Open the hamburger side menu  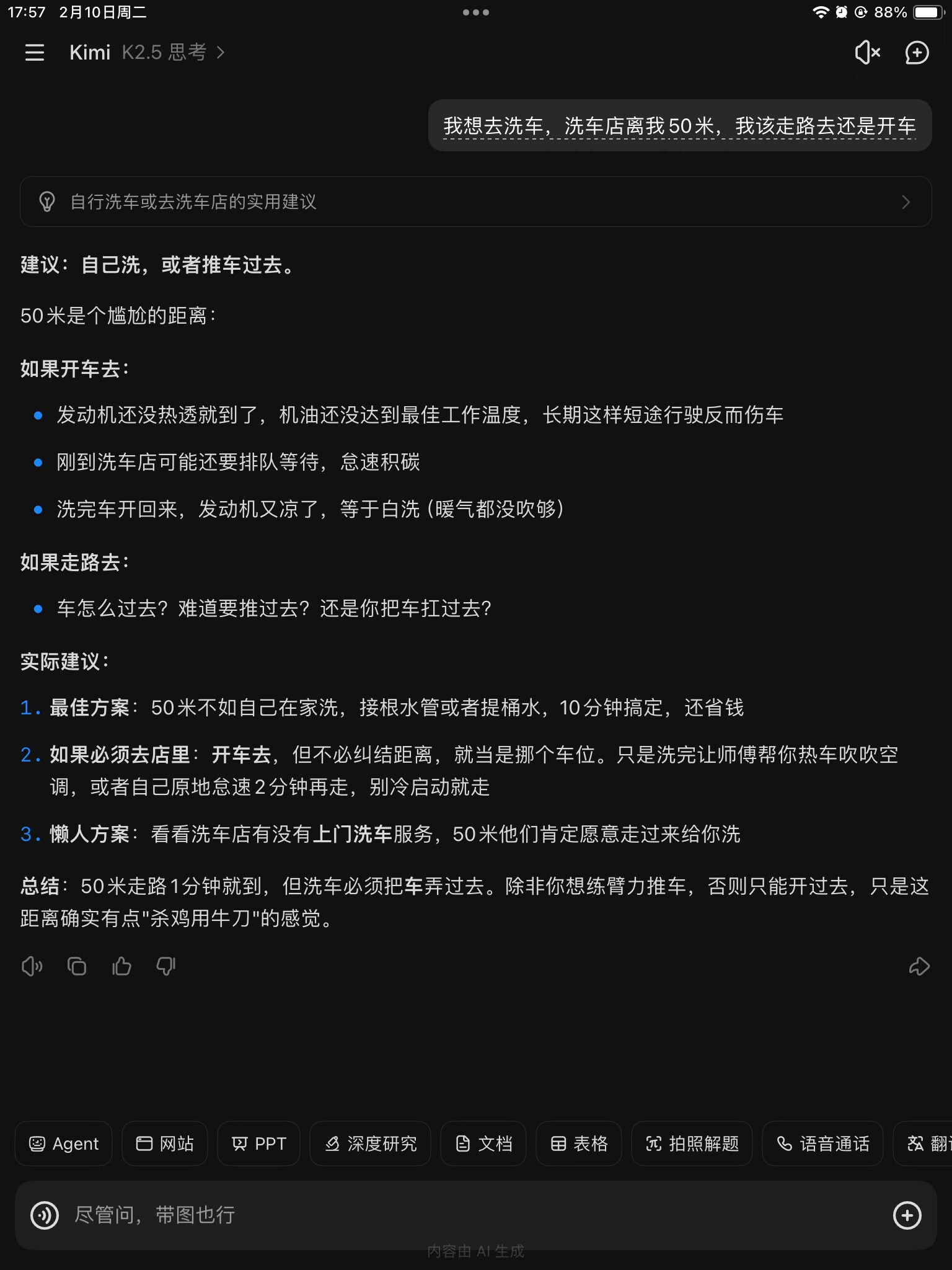pos(35,53)
